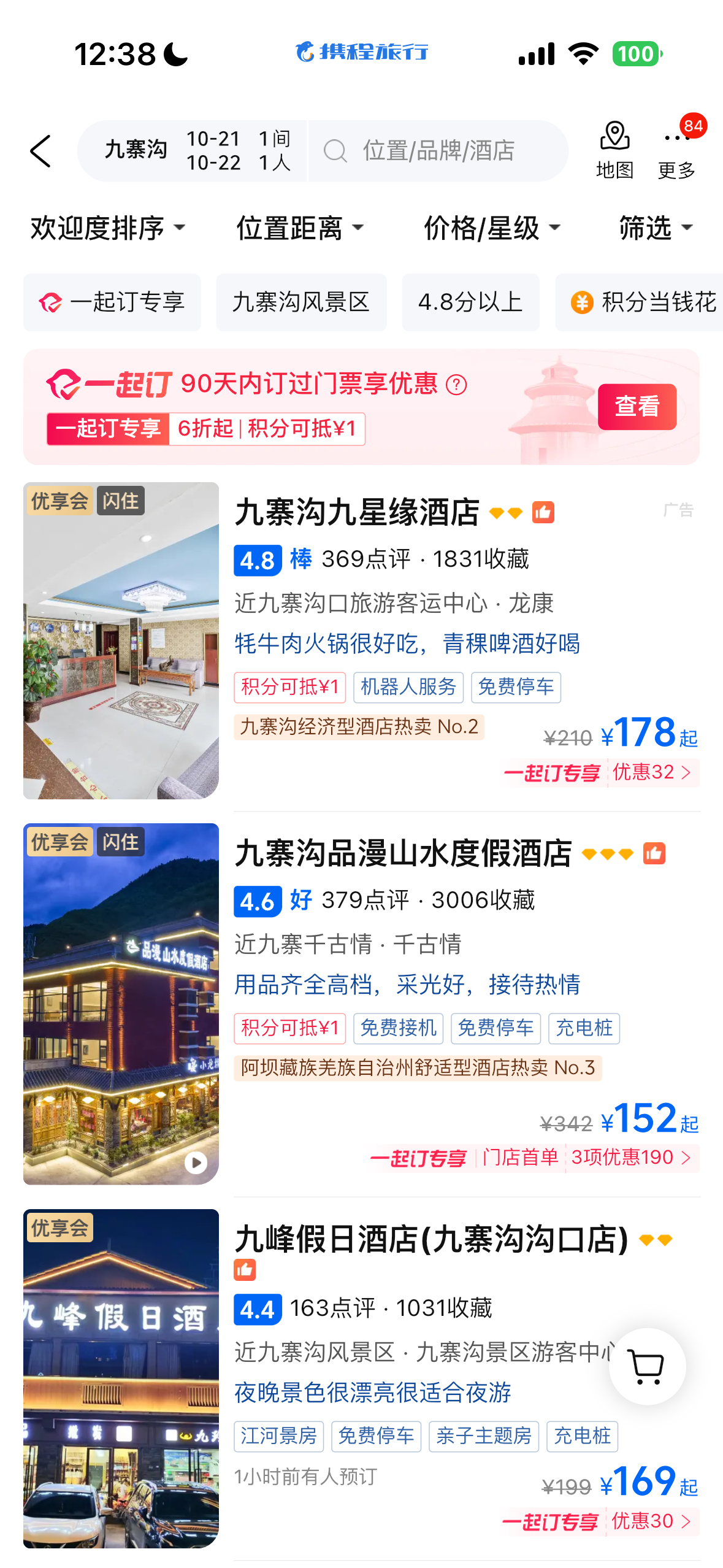Open the 地图 map view
Image resolution: width=723 pixels, height=1568 pixels.
click(614, 150)
